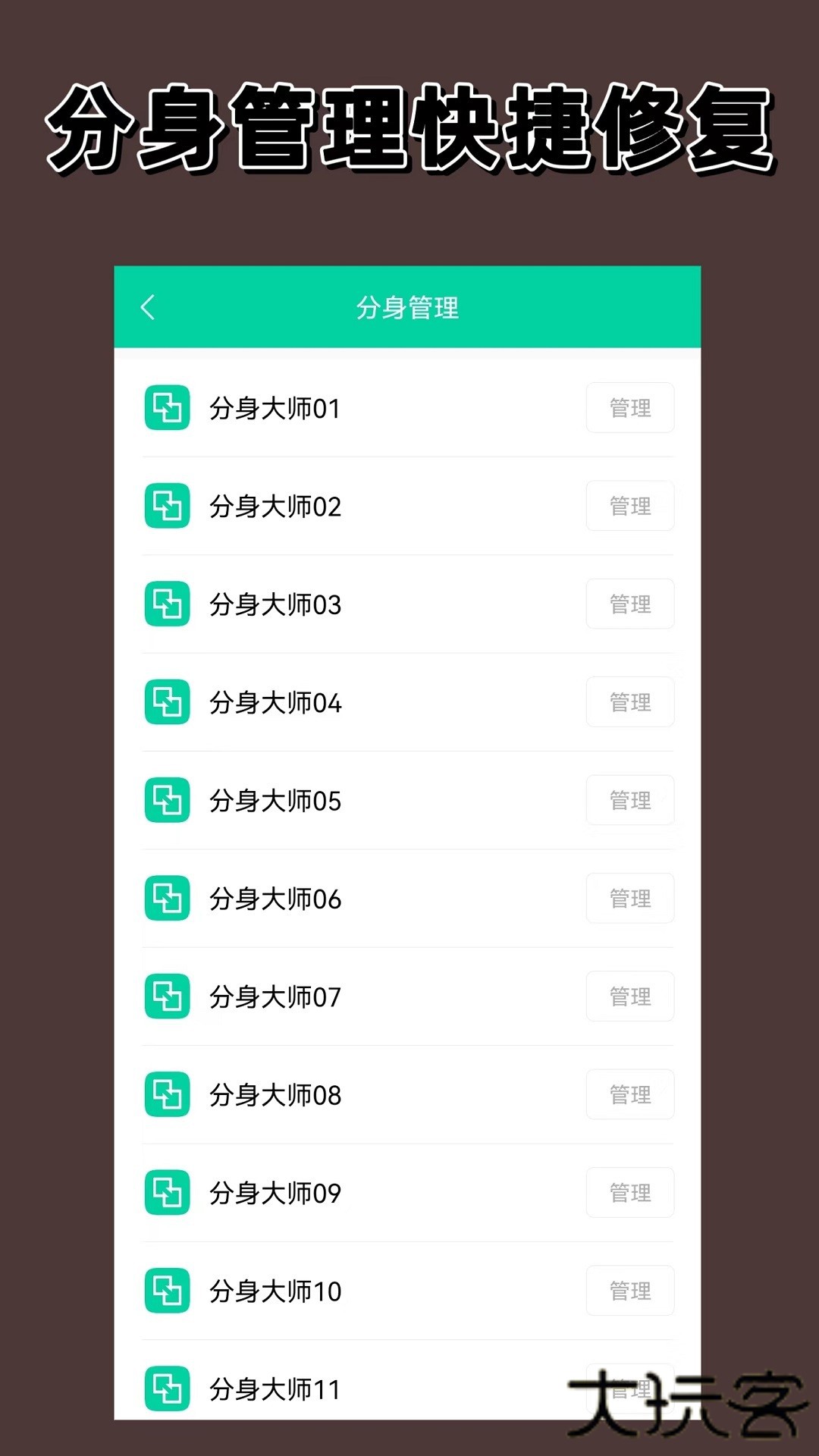This screenshot has height=1456, width=819.
Task: Select the 分身大师02 clone icon
Action: click(168, 506)
